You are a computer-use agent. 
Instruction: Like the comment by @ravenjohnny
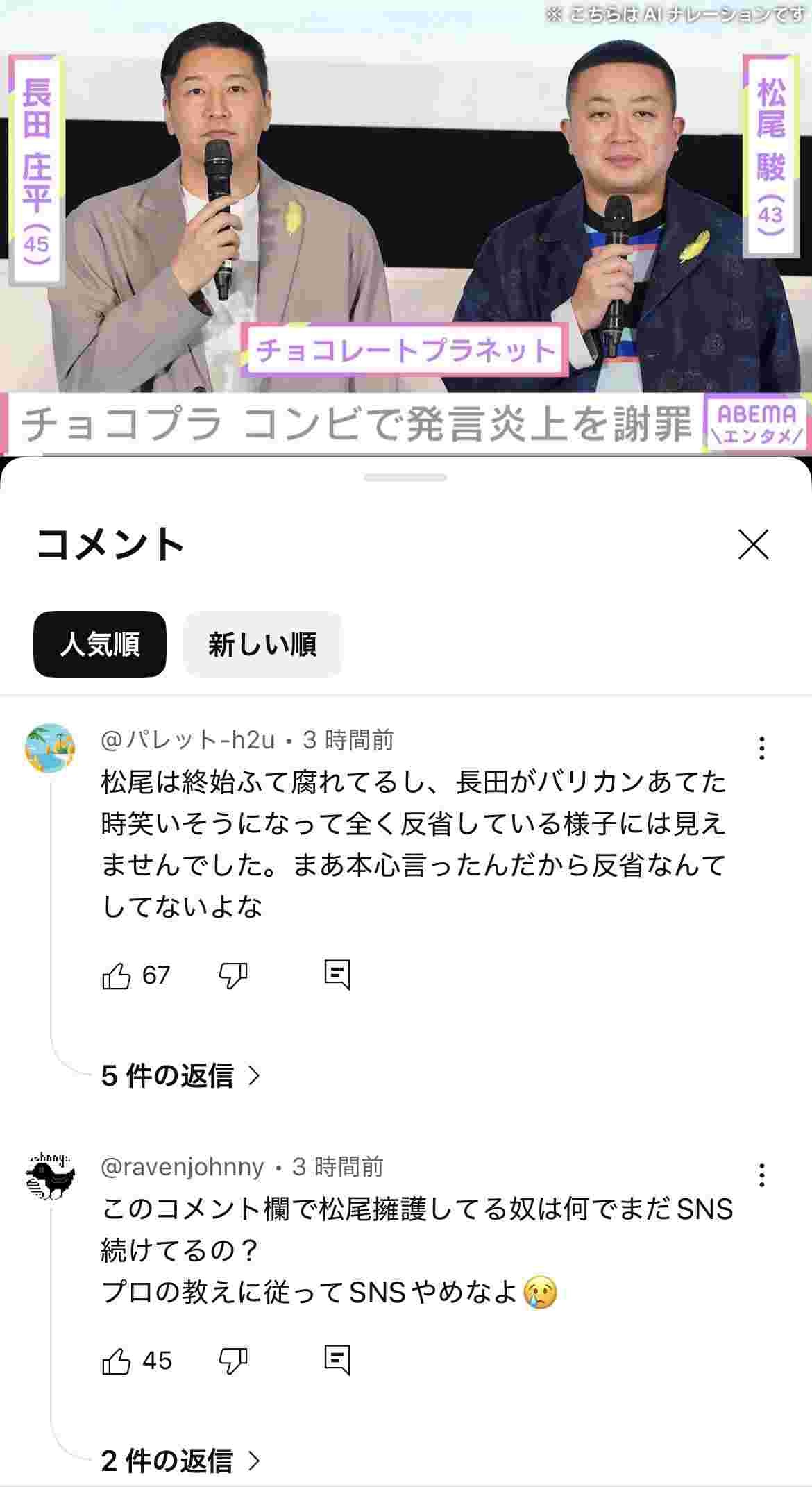click(x=116, y=1361)
